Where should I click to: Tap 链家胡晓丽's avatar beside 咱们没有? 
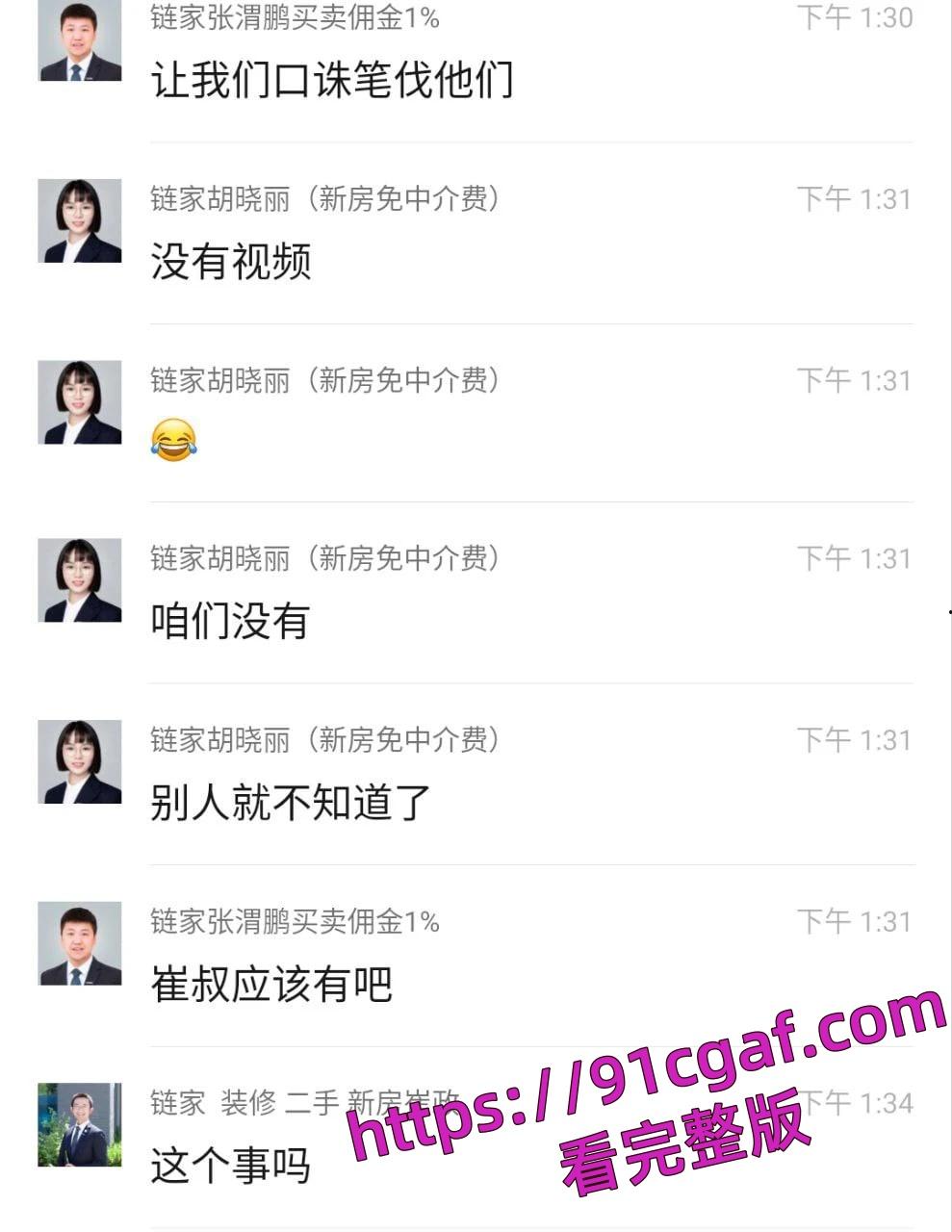coord(78,581)
